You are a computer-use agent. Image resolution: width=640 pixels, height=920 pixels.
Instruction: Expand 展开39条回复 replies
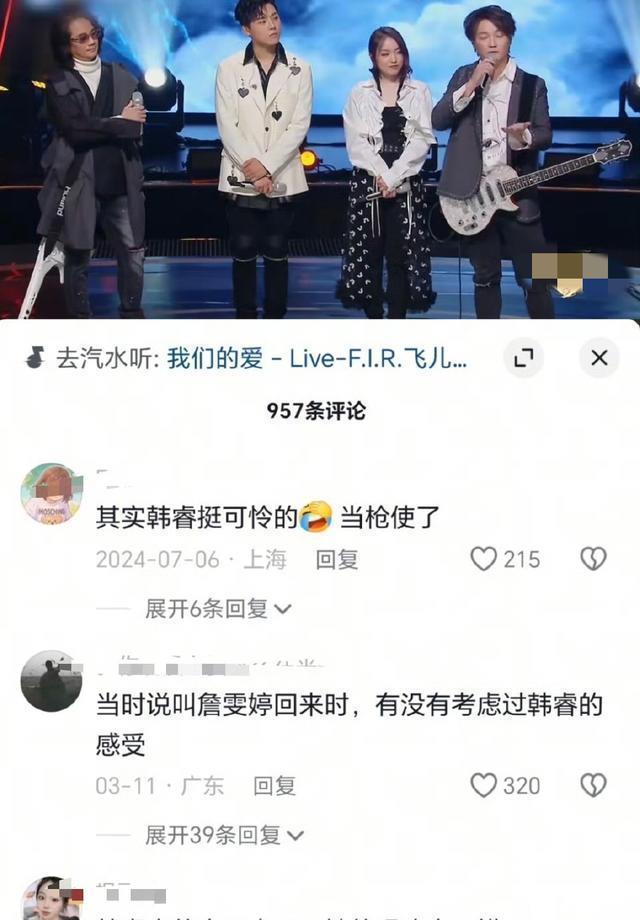tap(223, 835)
